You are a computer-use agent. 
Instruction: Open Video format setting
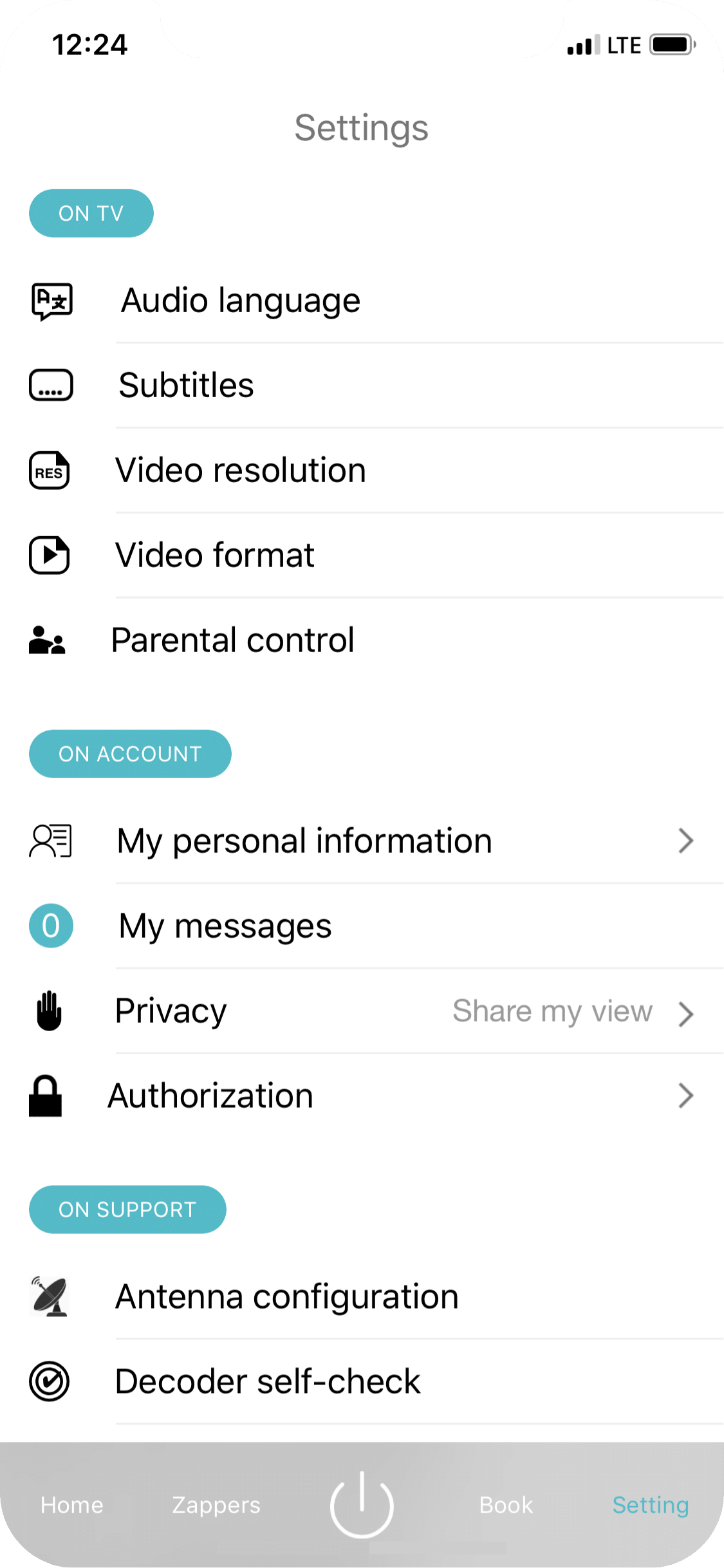362,555
